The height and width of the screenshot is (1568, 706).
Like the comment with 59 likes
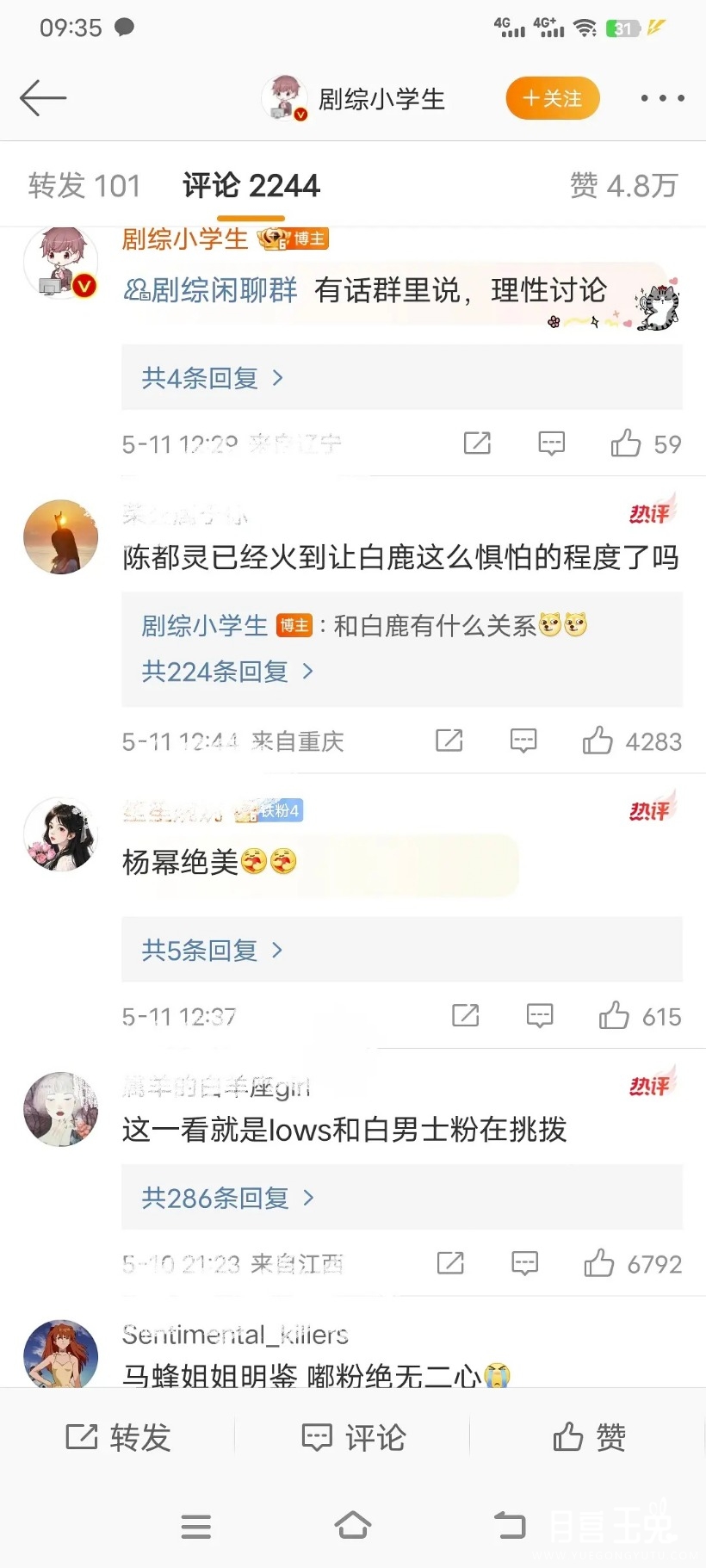click(x=626, y=443)
